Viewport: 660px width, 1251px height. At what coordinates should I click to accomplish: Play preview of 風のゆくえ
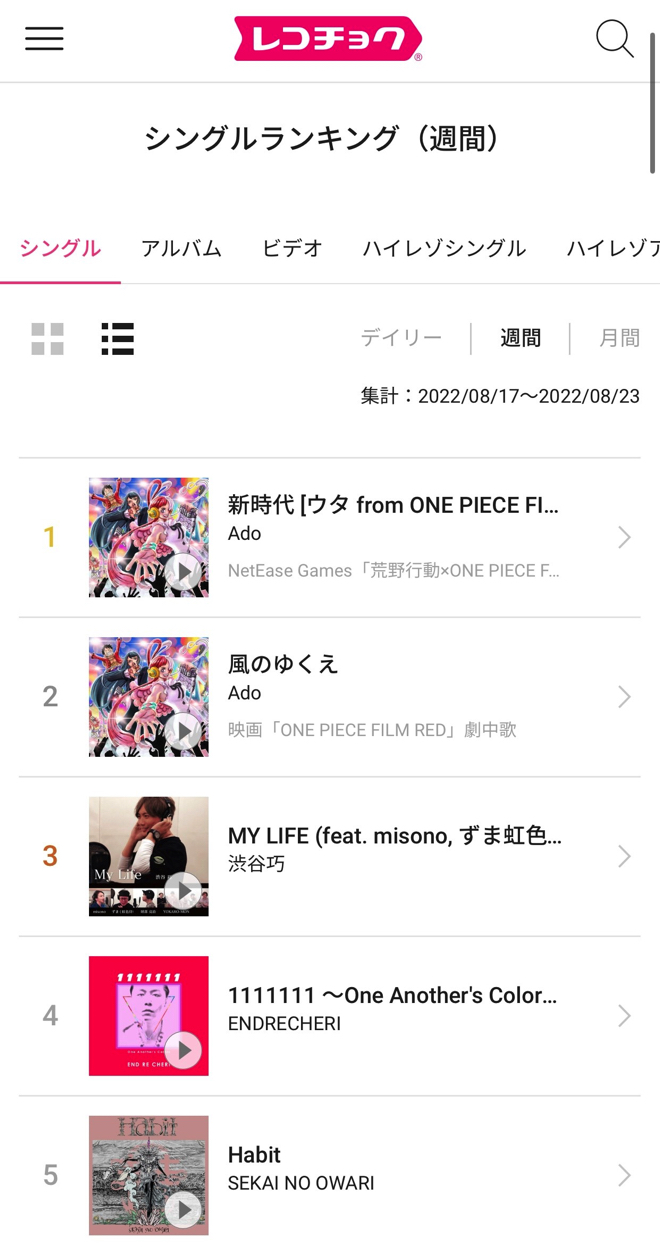point(183,731)
